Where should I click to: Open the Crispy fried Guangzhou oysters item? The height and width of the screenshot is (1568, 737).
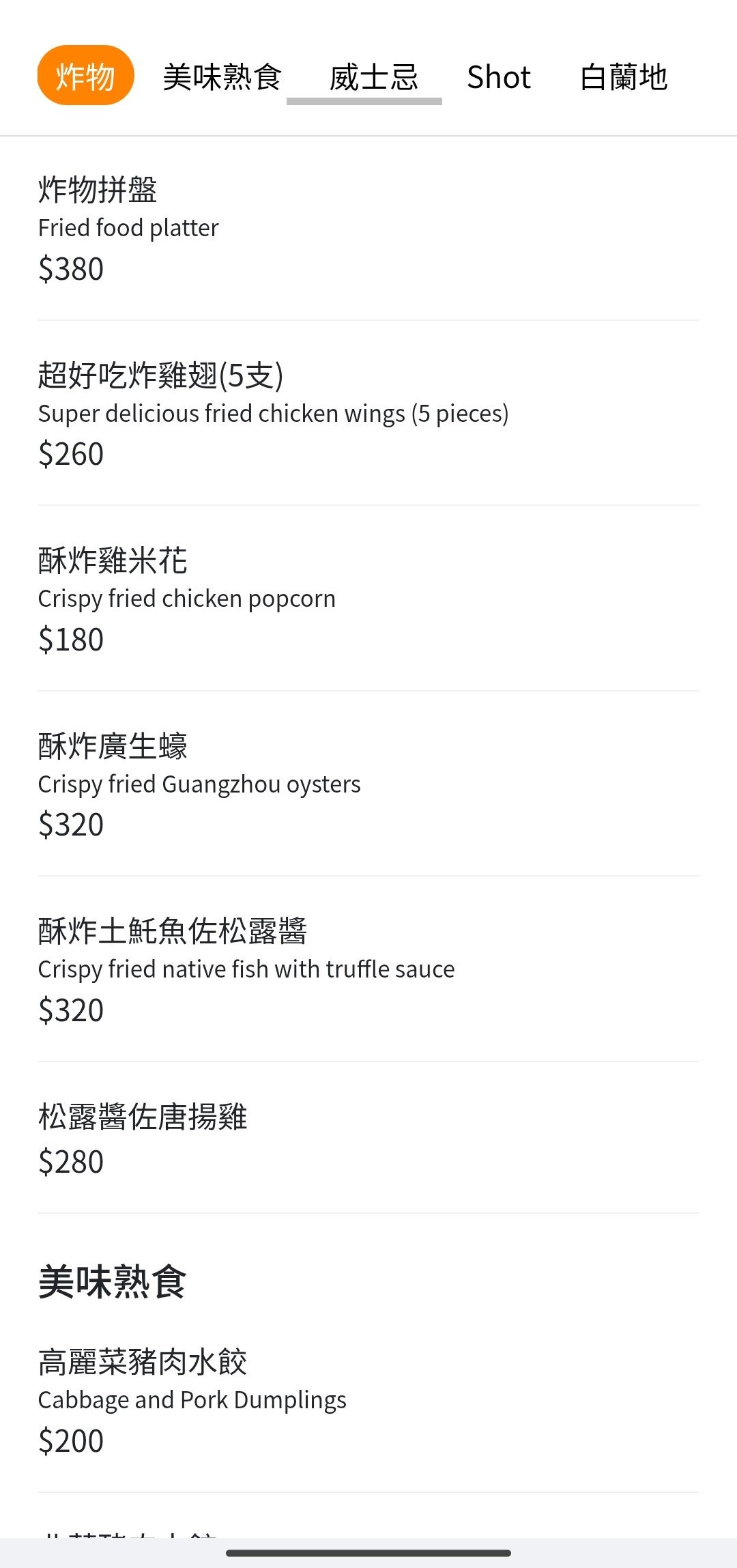(199, 783)
